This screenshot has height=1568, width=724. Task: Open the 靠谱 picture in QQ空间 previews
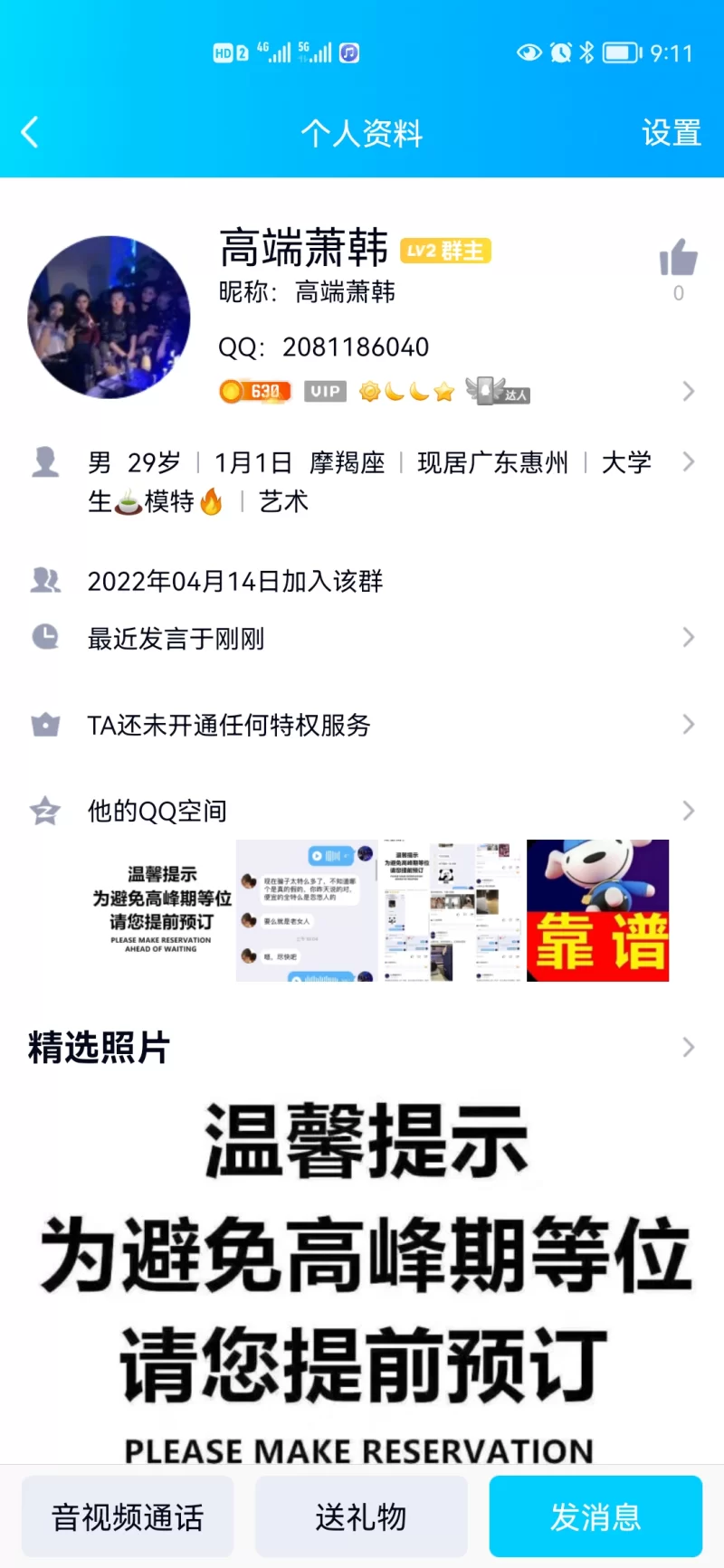[x=597, y=910]
